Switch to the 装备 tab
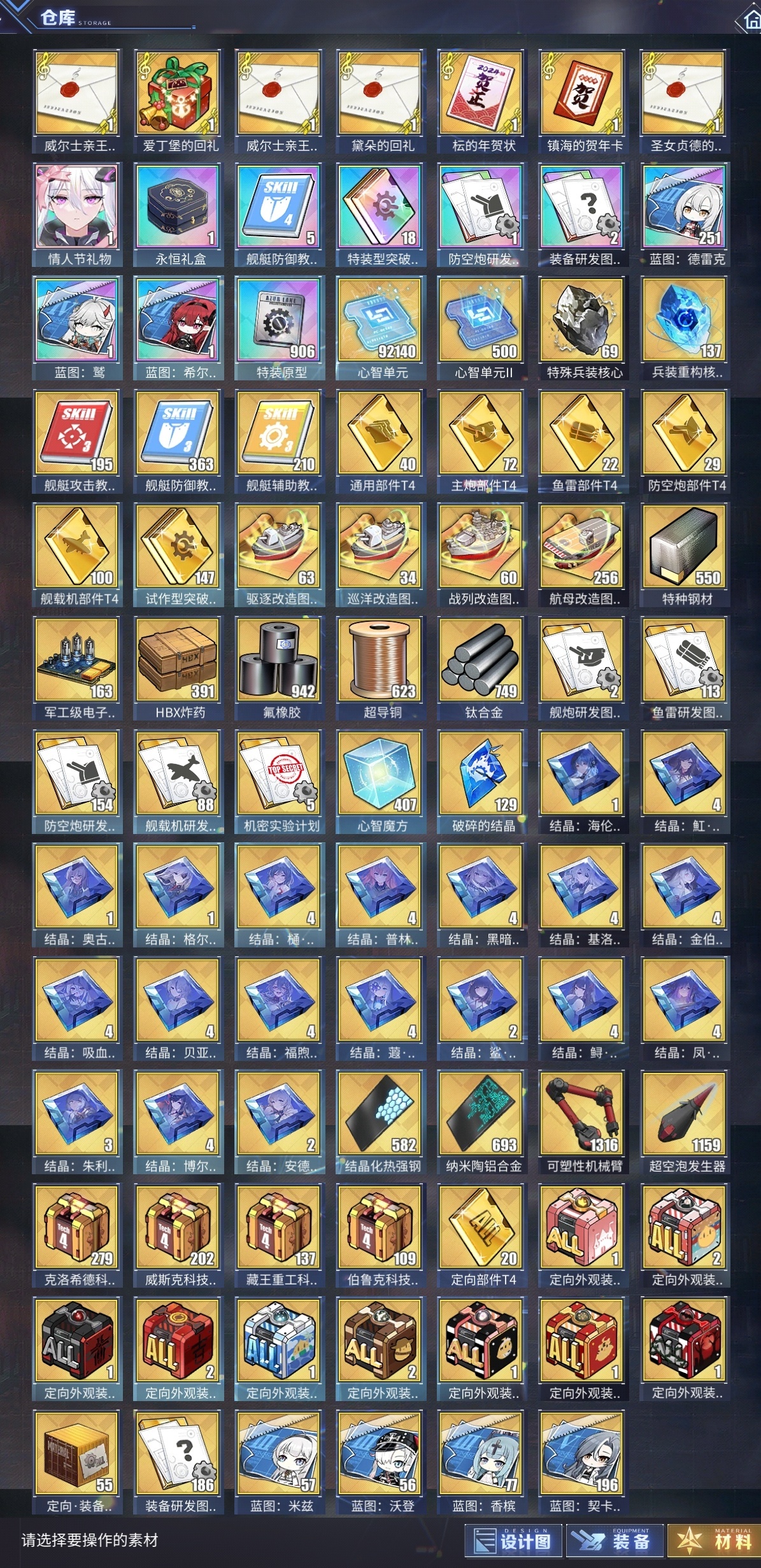The width and height of the screenshot is (761, 1568). click(x=615, y=1541)
